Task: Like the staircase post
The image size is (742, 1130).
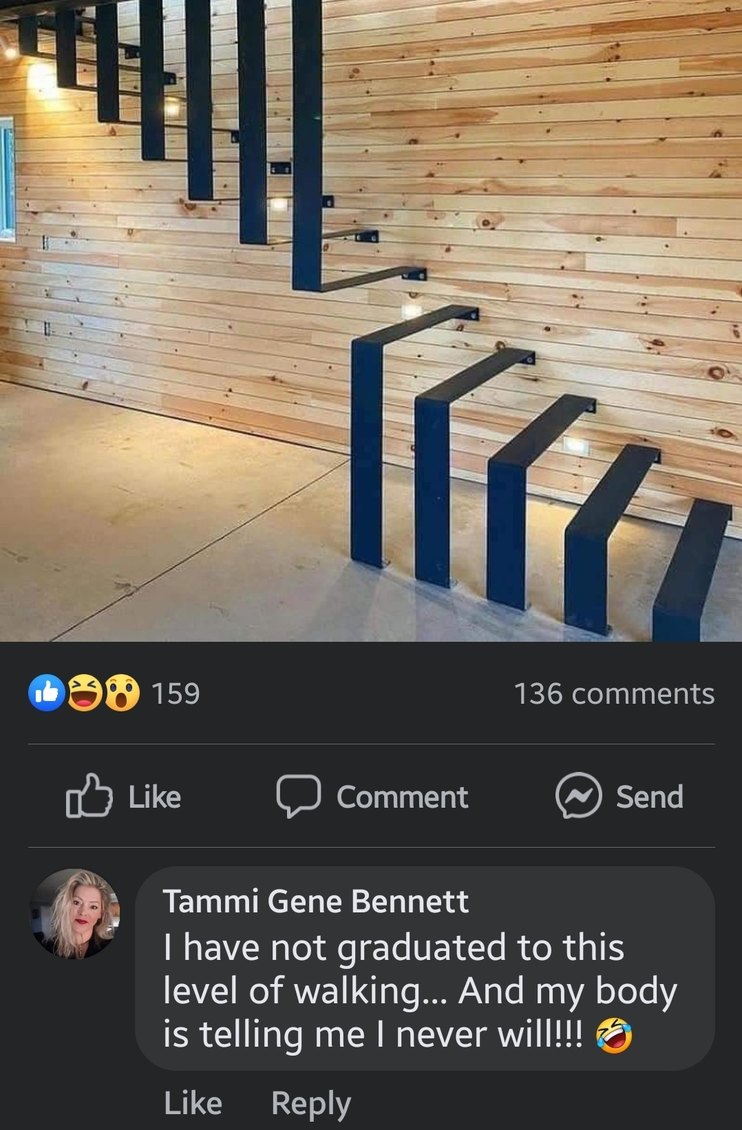Action: coord(124,797)
